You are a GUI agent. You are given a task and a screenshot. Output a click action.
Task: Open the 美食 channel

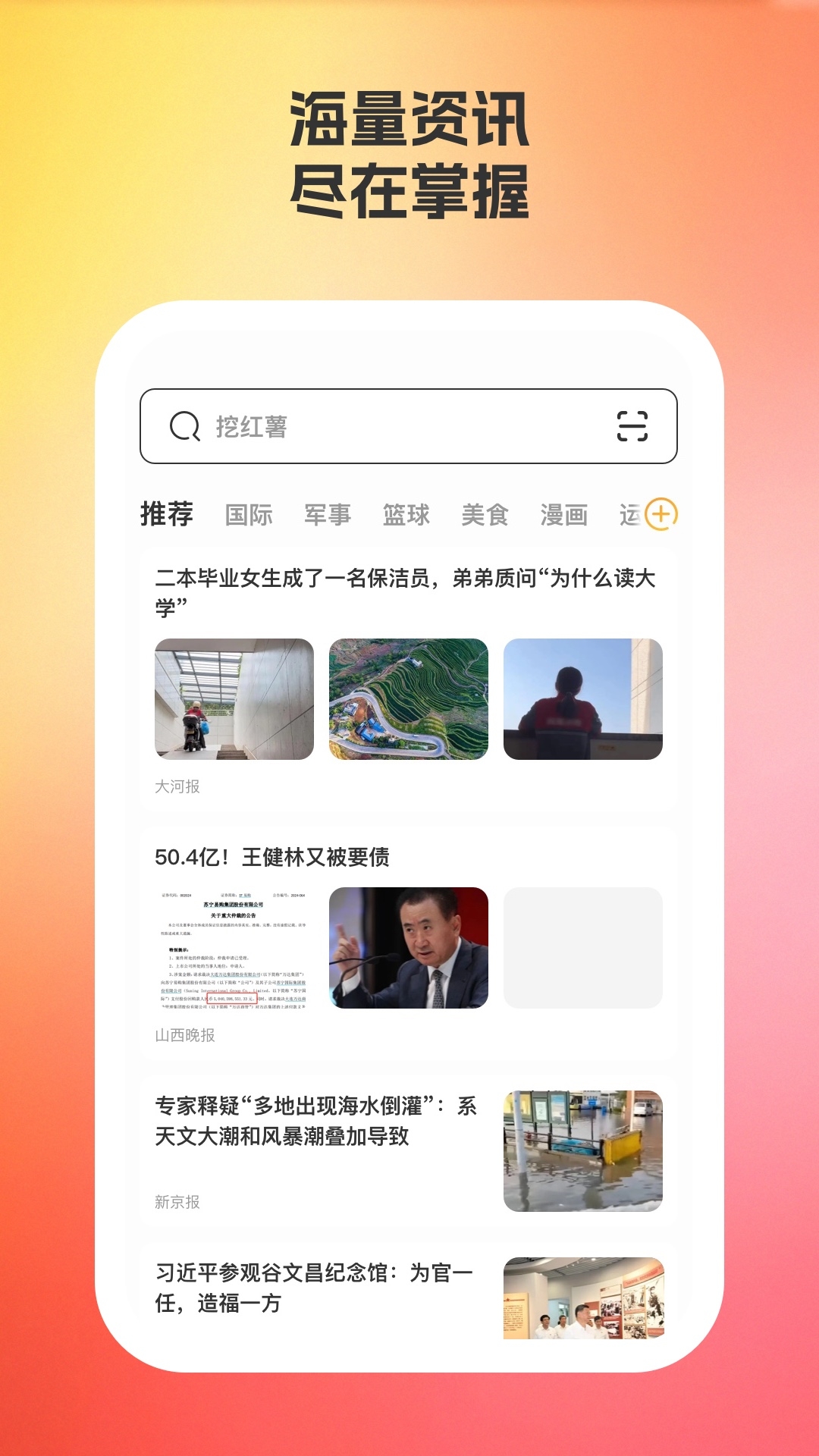pos(486,514)
